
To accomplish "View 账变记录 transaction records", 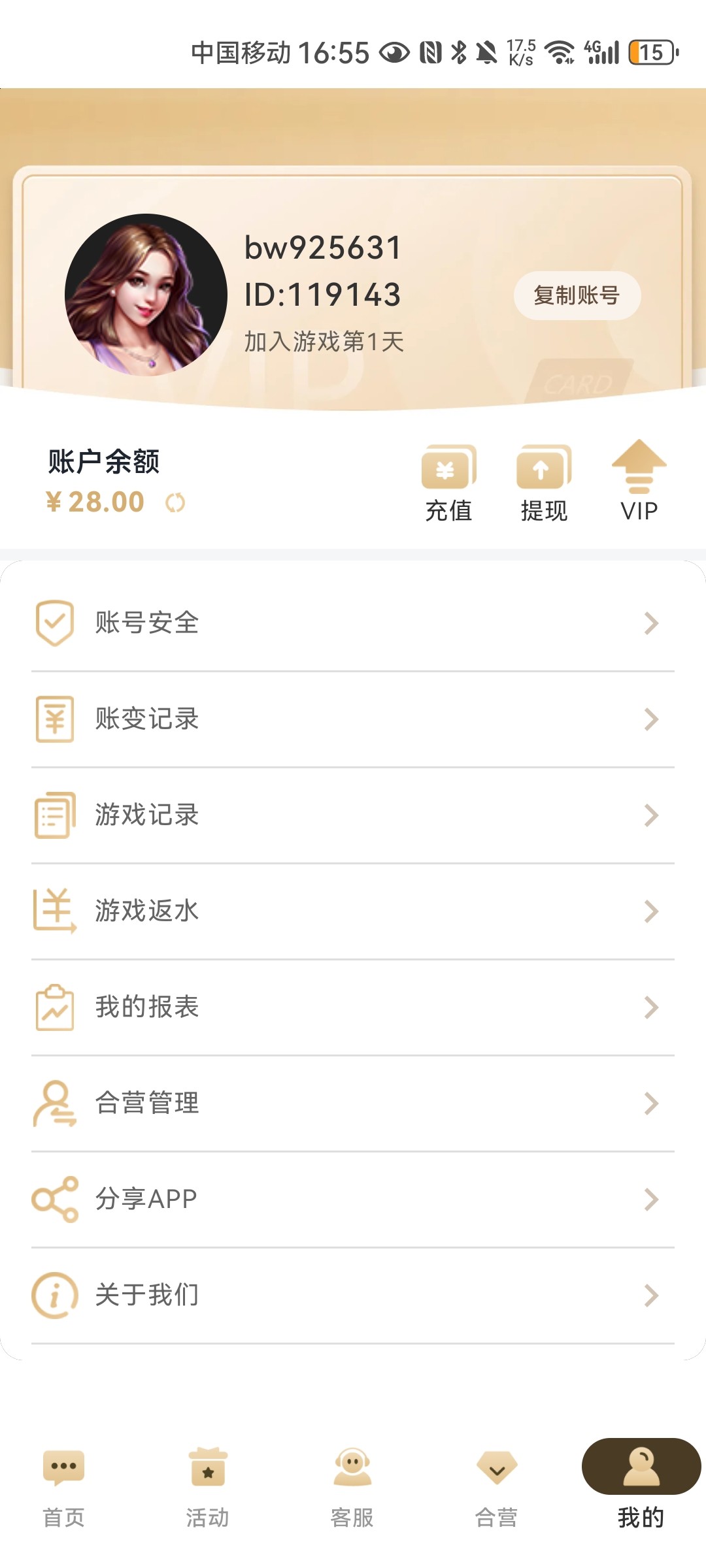I will [353, 719].
